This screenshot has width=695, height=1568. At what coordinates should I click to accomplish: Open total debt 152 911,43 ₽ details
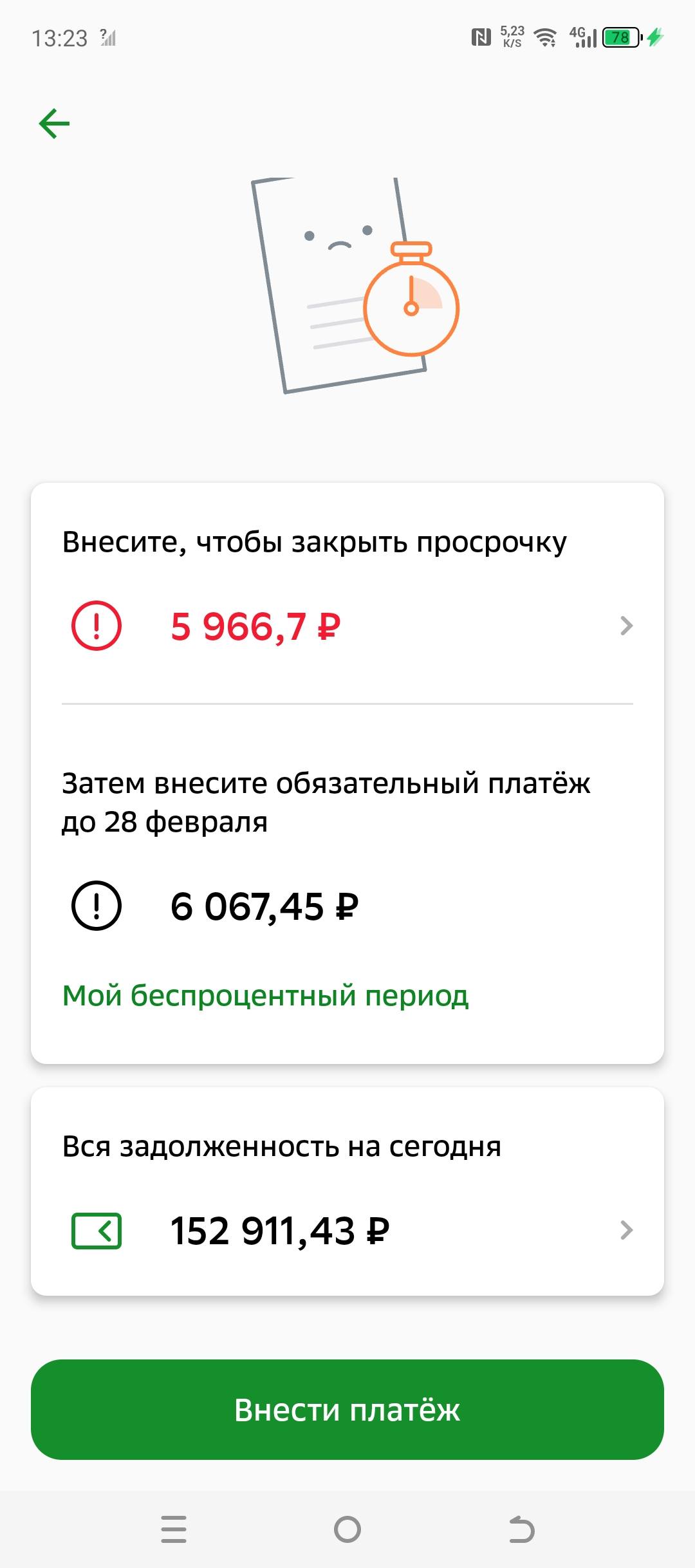point(347,1230)
